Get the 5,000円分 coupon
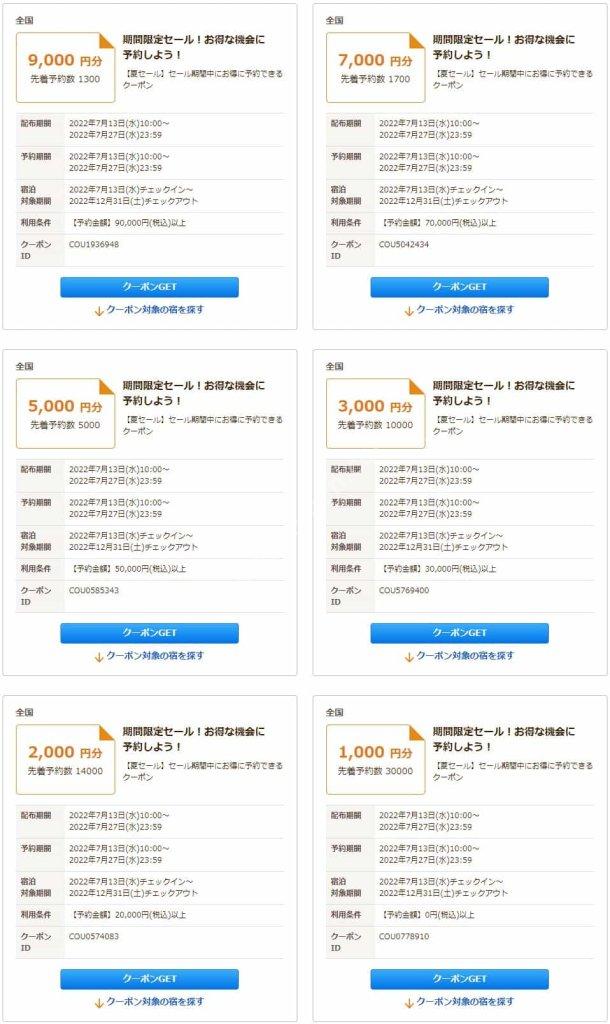Screen dimensions: 610x1024 click(x=150, y=633)
